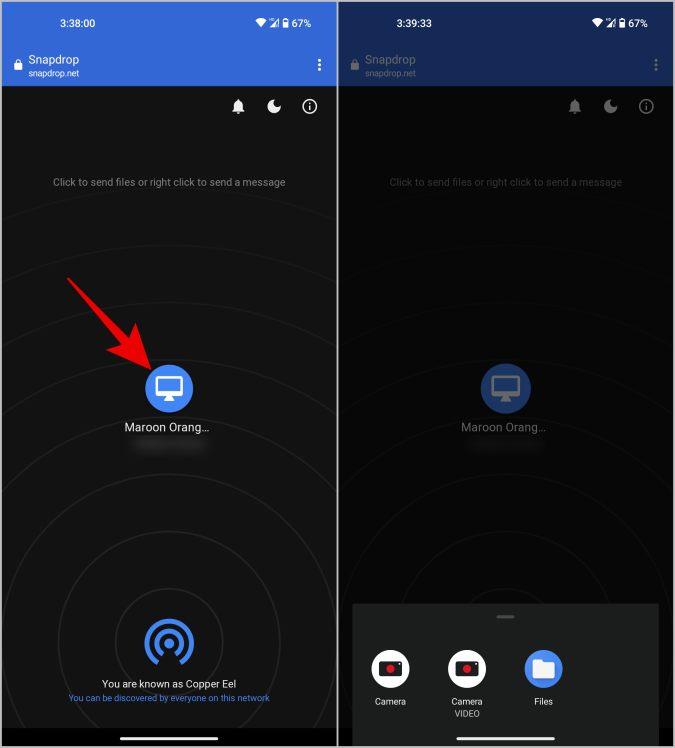Open the notifications bell on the undimmed Snapdrop page
This screenshot has width=675, height=748.
(238, 107)
